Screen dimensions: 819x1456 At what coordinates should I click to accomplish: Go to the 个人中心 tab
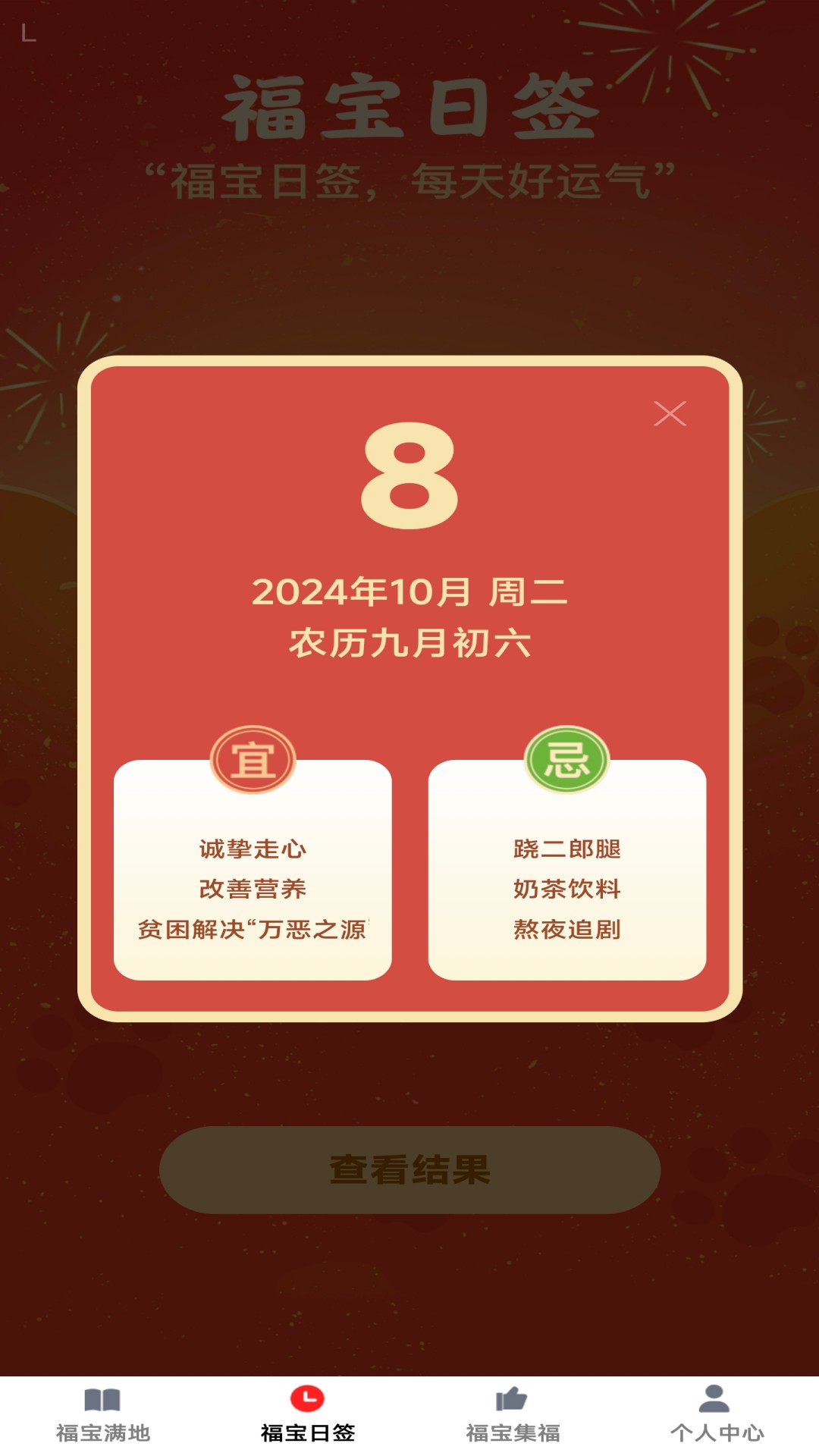click(717, 1415)
